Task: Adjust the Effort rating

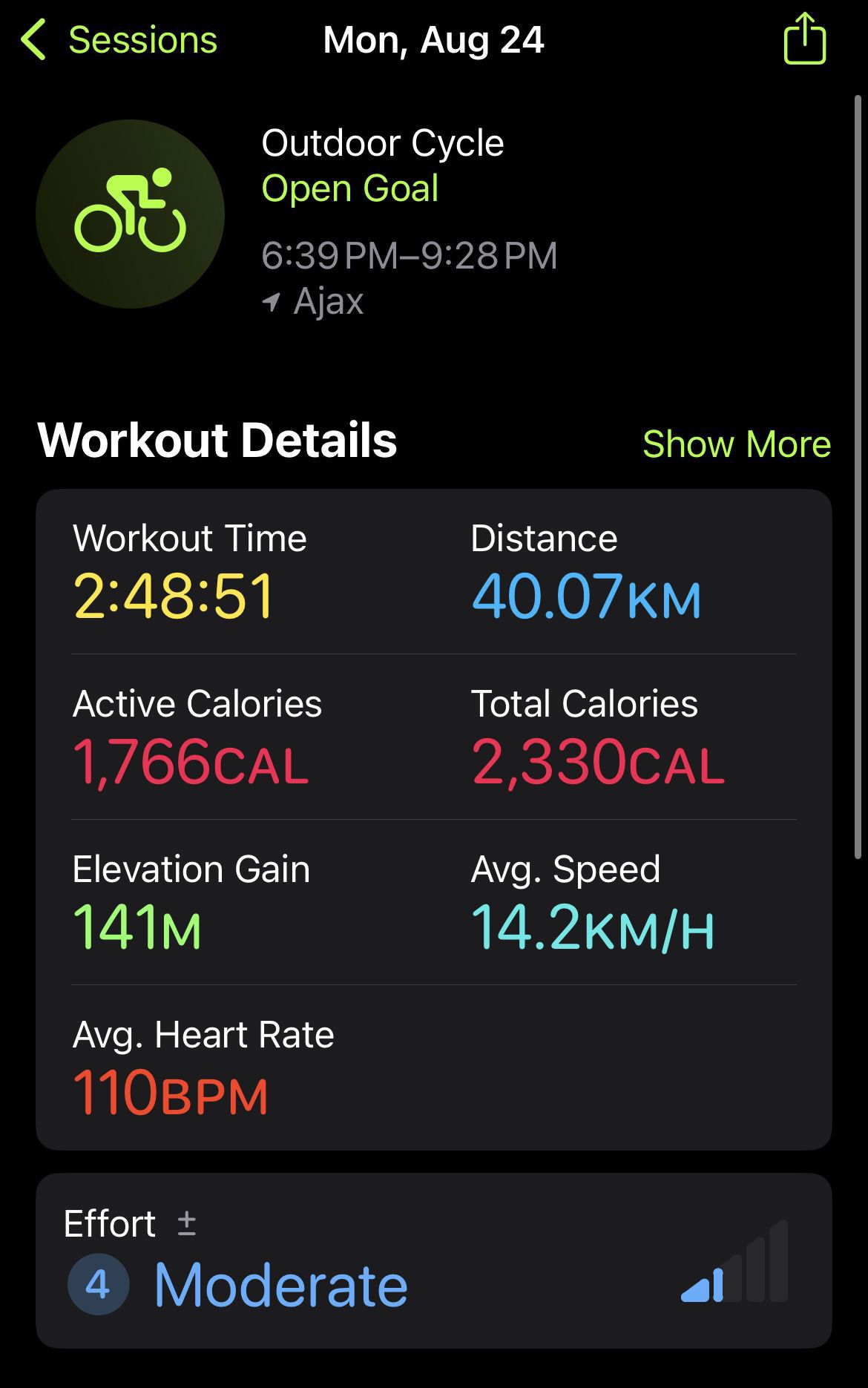Action: click(187, 1223)
